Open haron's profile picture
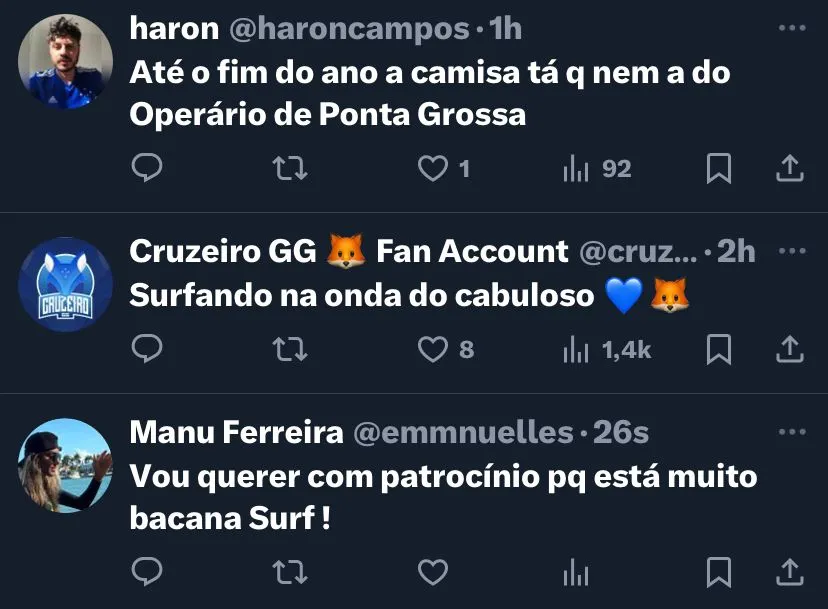The height and width of the screenshot is (609, 828). pos(66,60)
